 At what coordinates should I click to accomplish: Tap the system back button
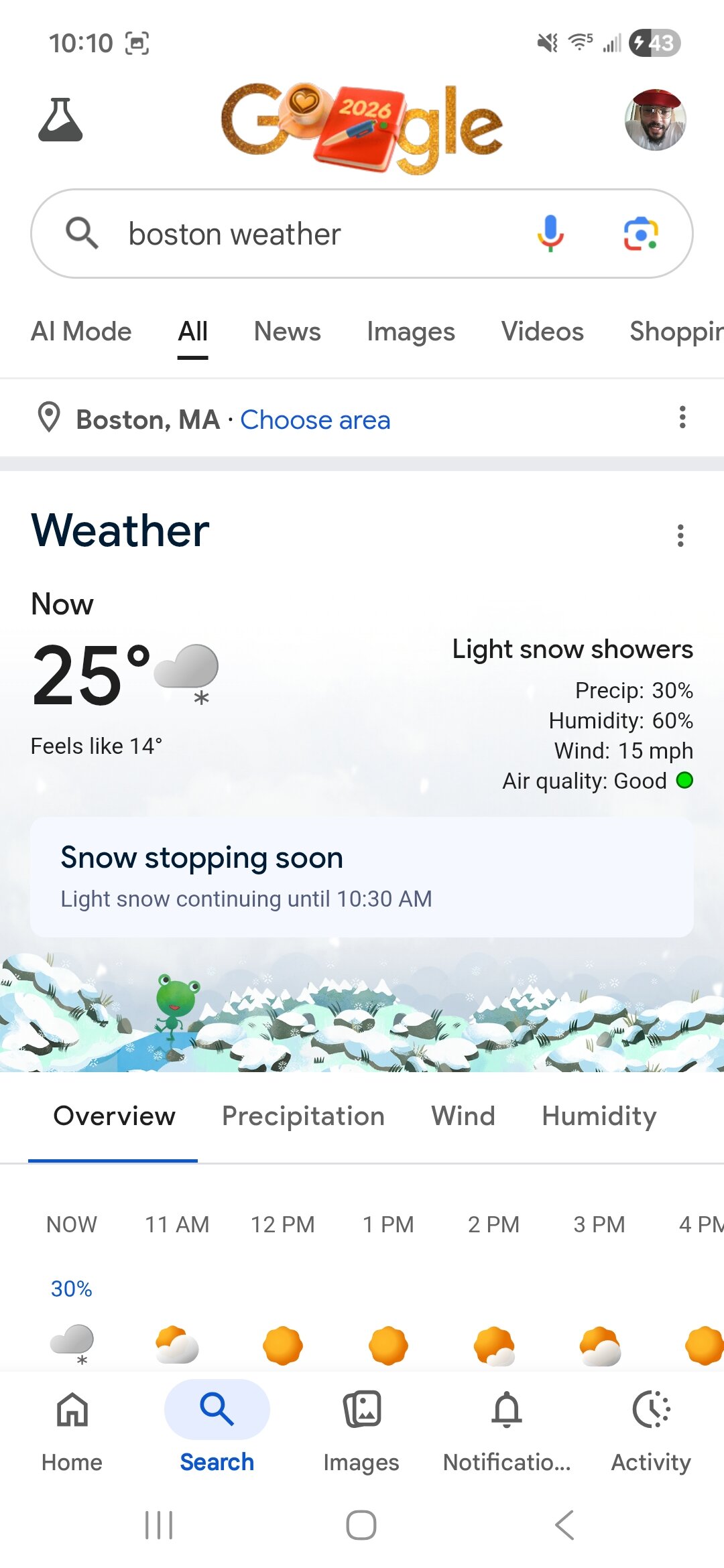[x=564, y=1525]
